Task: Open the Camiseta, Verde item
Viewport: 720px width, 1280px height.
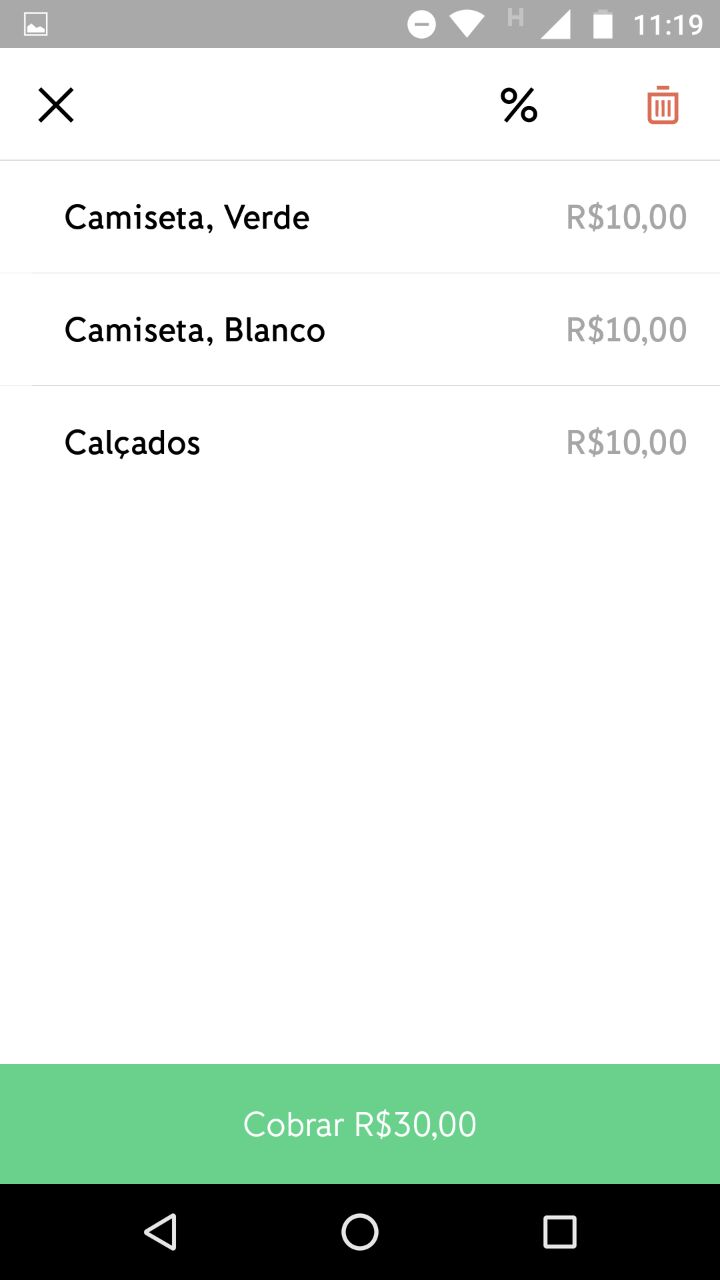Action: (x=360, y=217)
